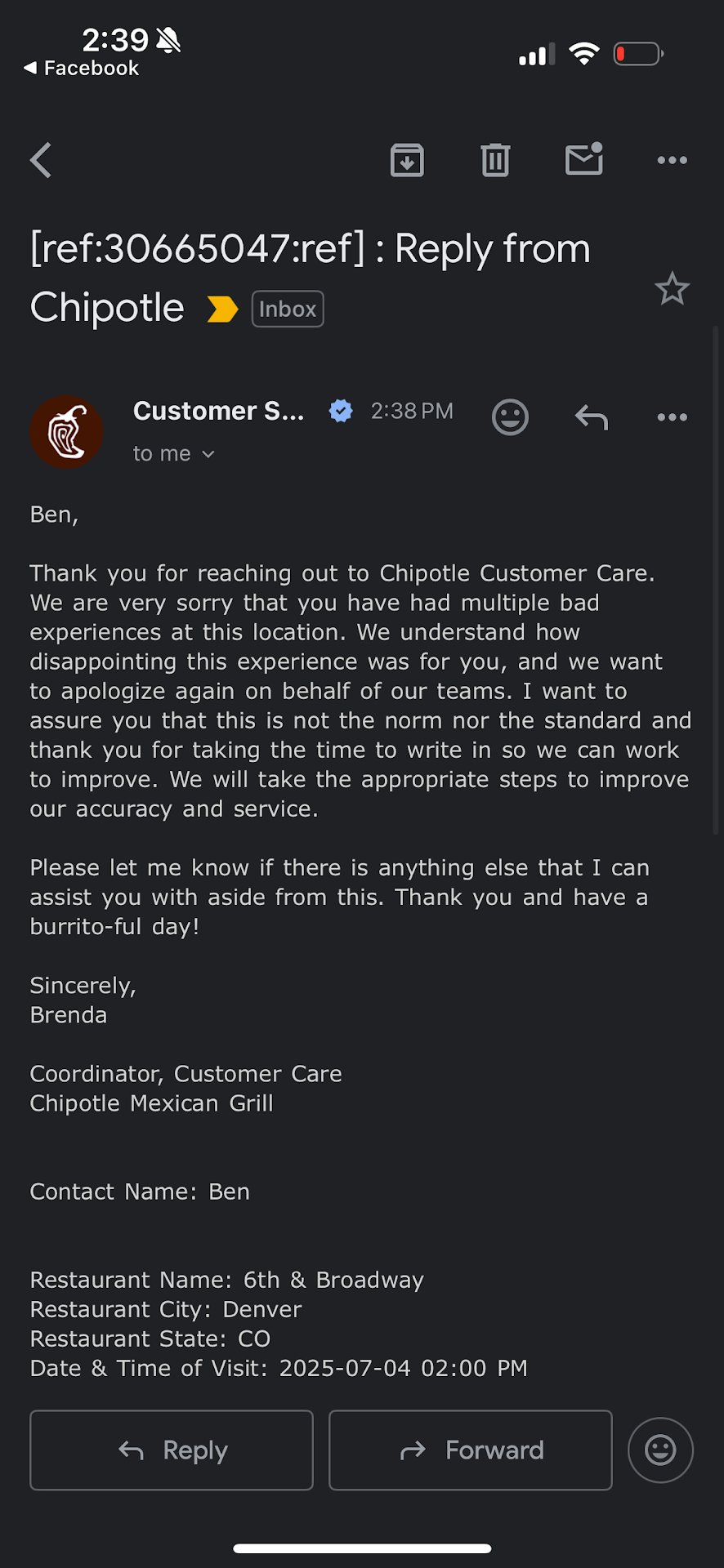
Task: Open the Chipotle sender avatar
Action: coord(66,431)
